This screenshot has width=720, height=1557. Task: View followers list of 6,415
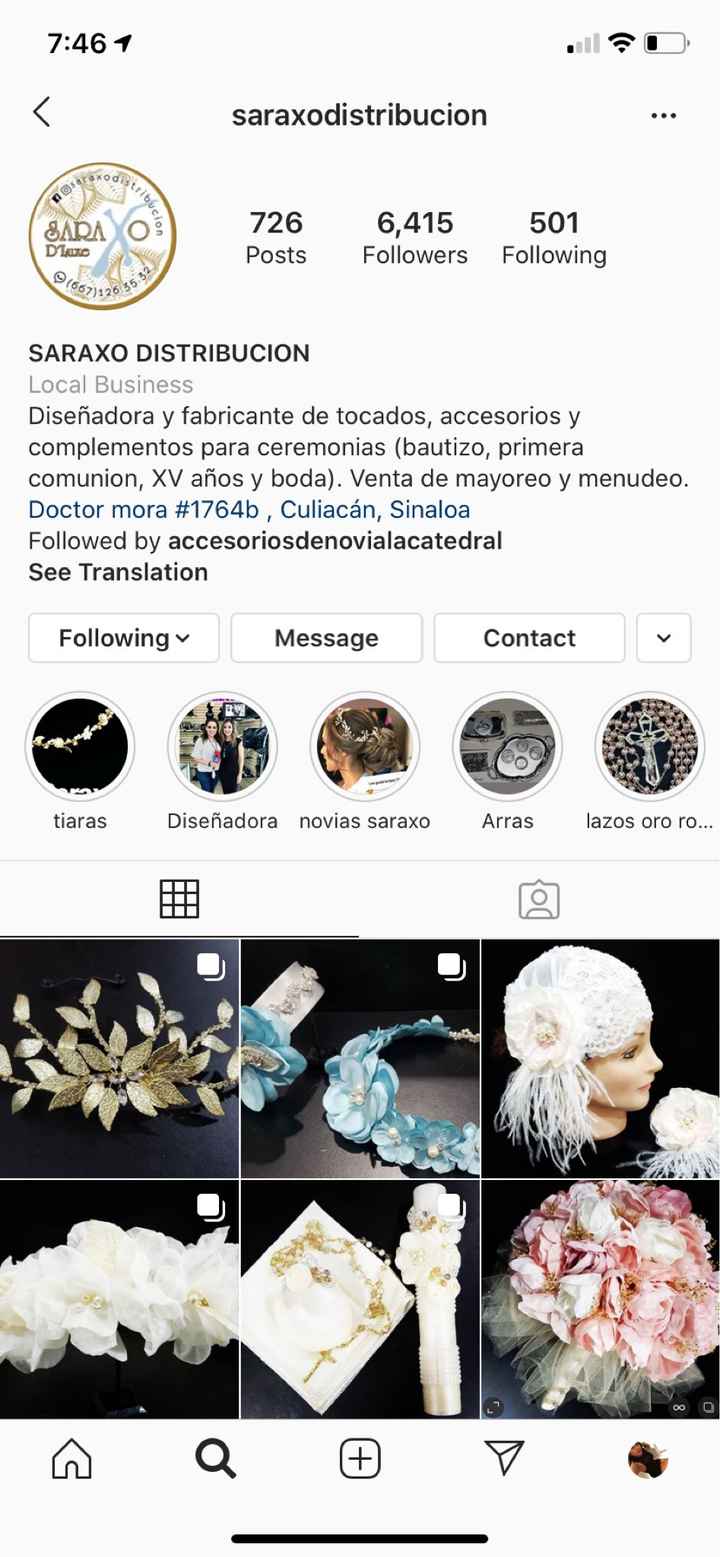point(414,237)
